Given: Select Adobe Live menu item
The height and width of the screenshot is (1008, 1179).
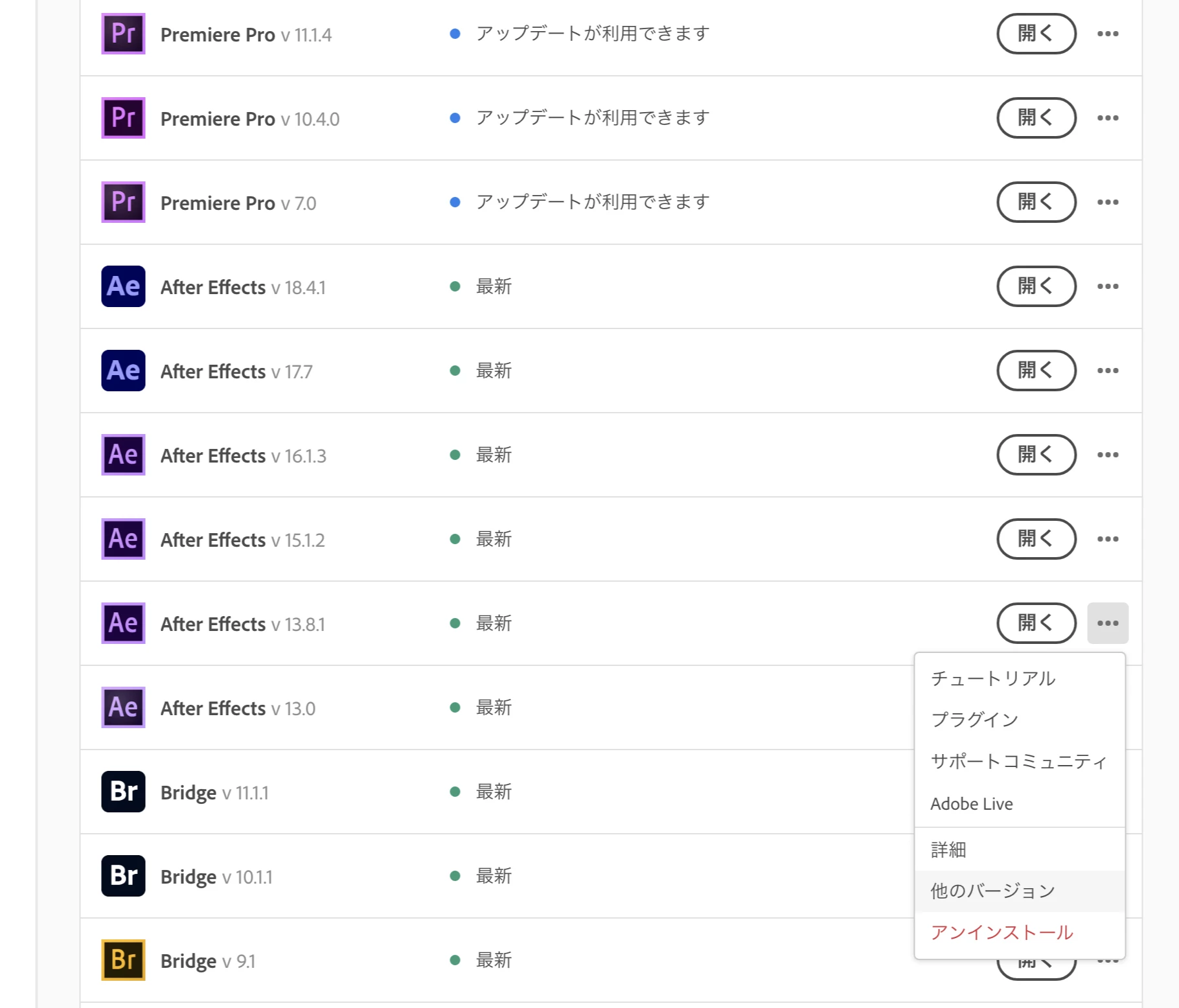Looking at the screenshot, I should 971,804.
